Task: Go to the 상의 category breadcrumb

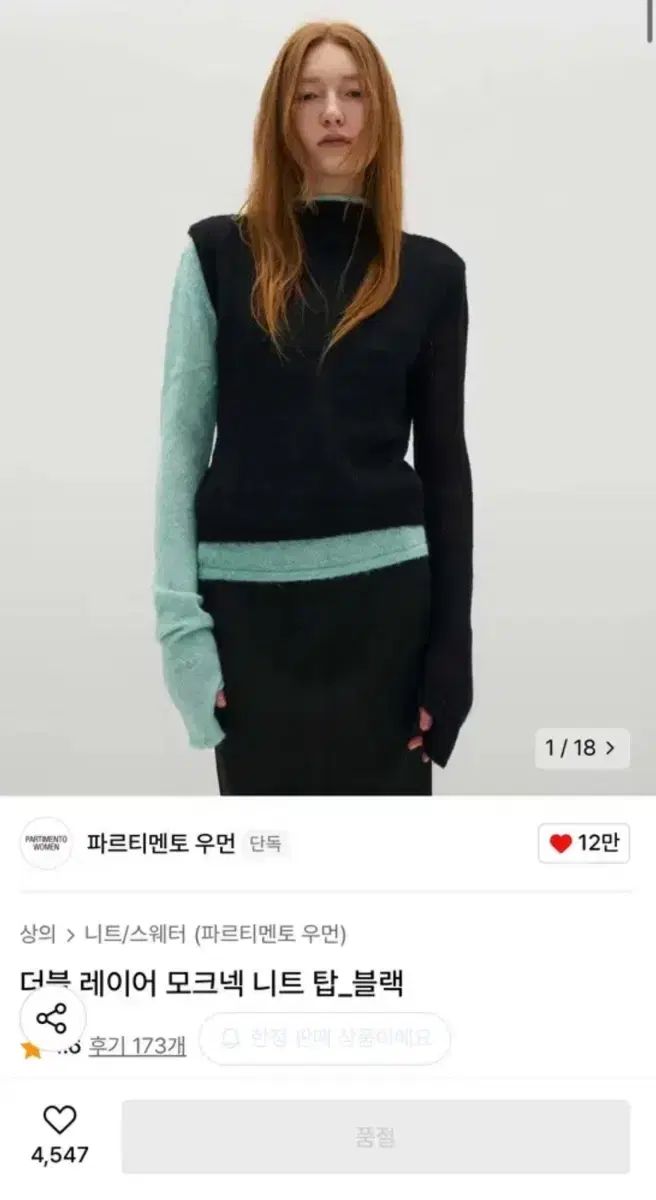Action: (38, 935)
